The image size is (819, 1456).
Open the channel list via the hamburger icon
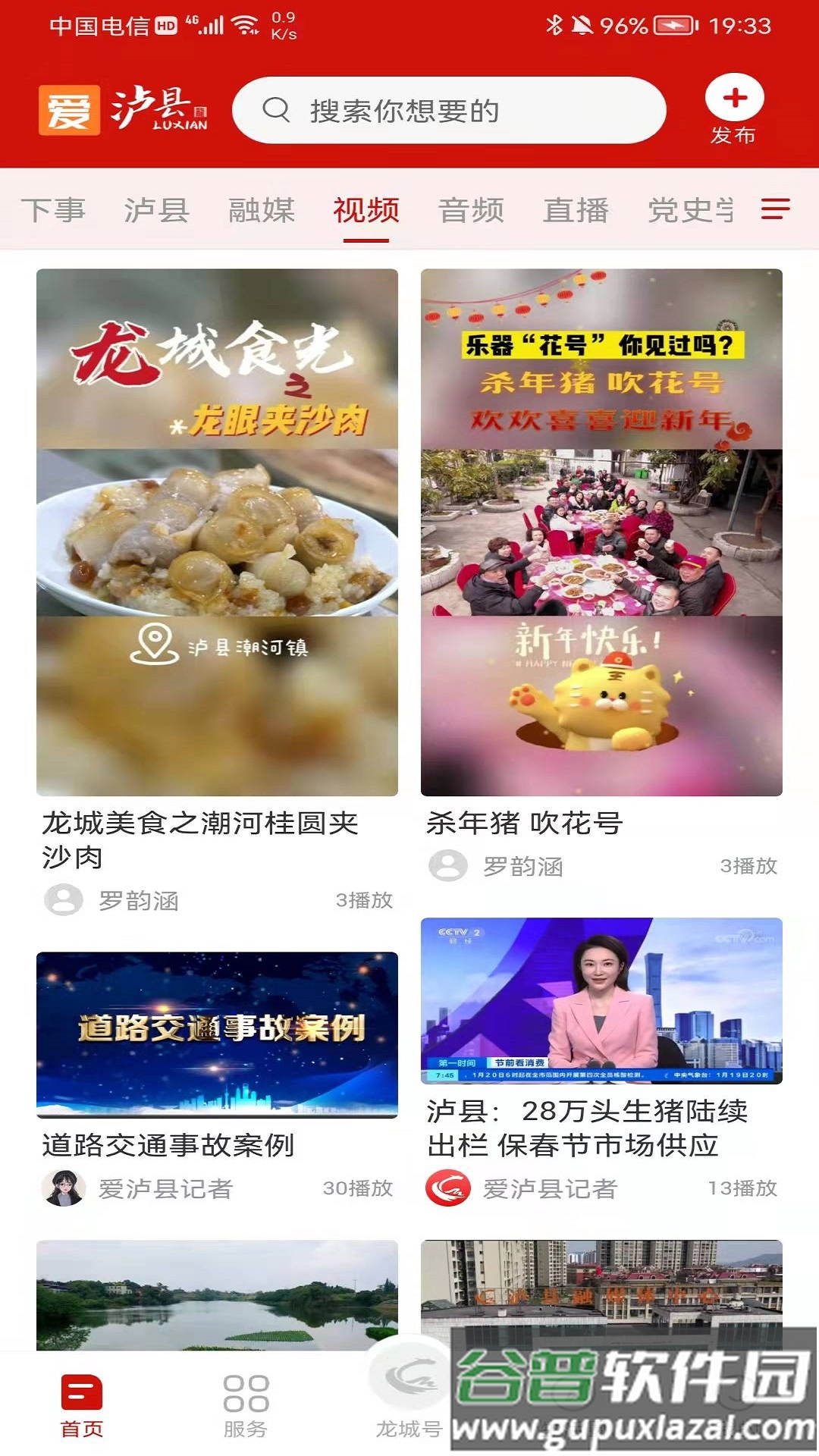tap(774, 210)
